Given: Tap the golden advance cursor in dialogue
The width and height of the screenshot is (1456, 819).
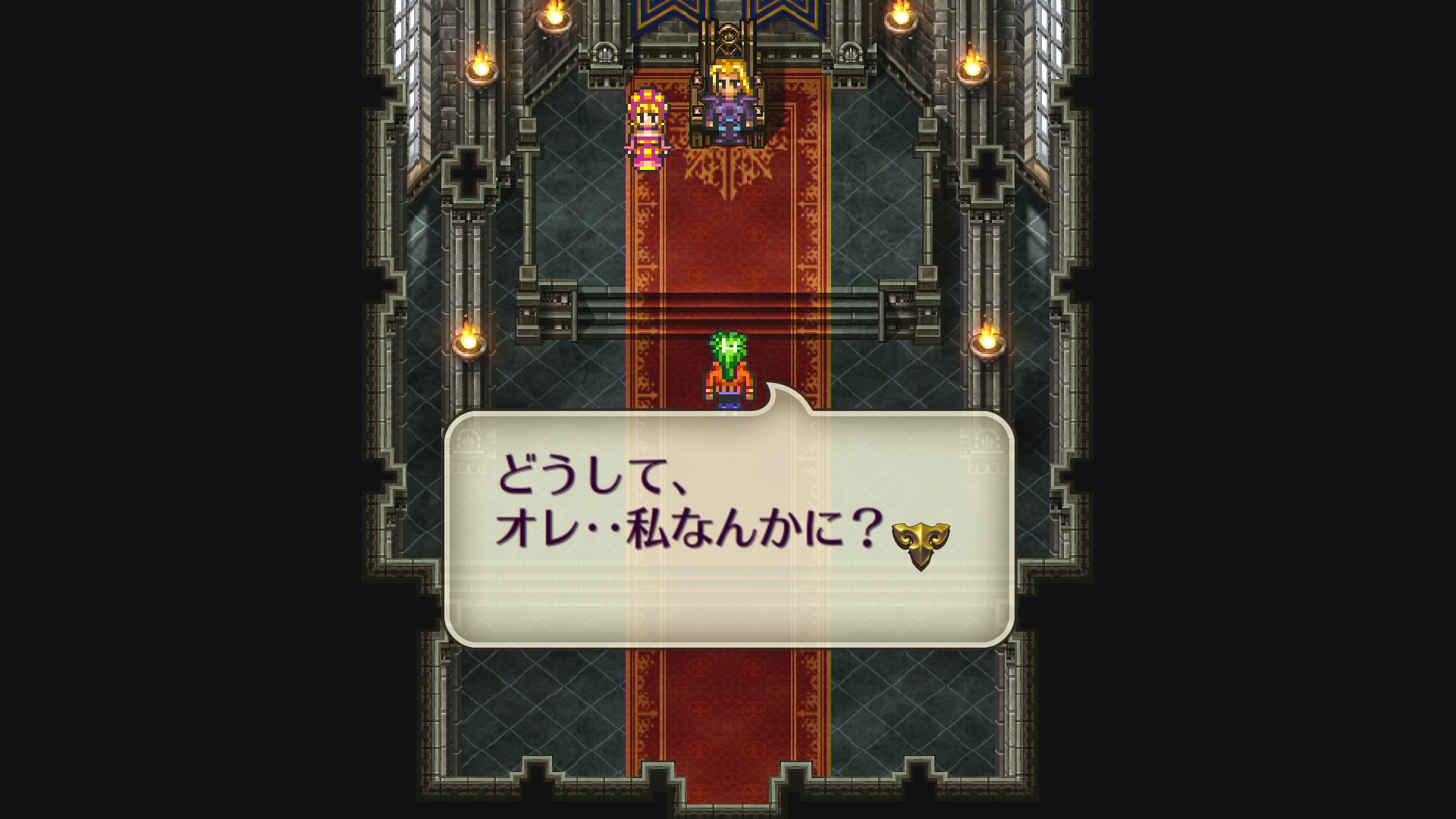Looking at the screenshot, I should (921, 544).
